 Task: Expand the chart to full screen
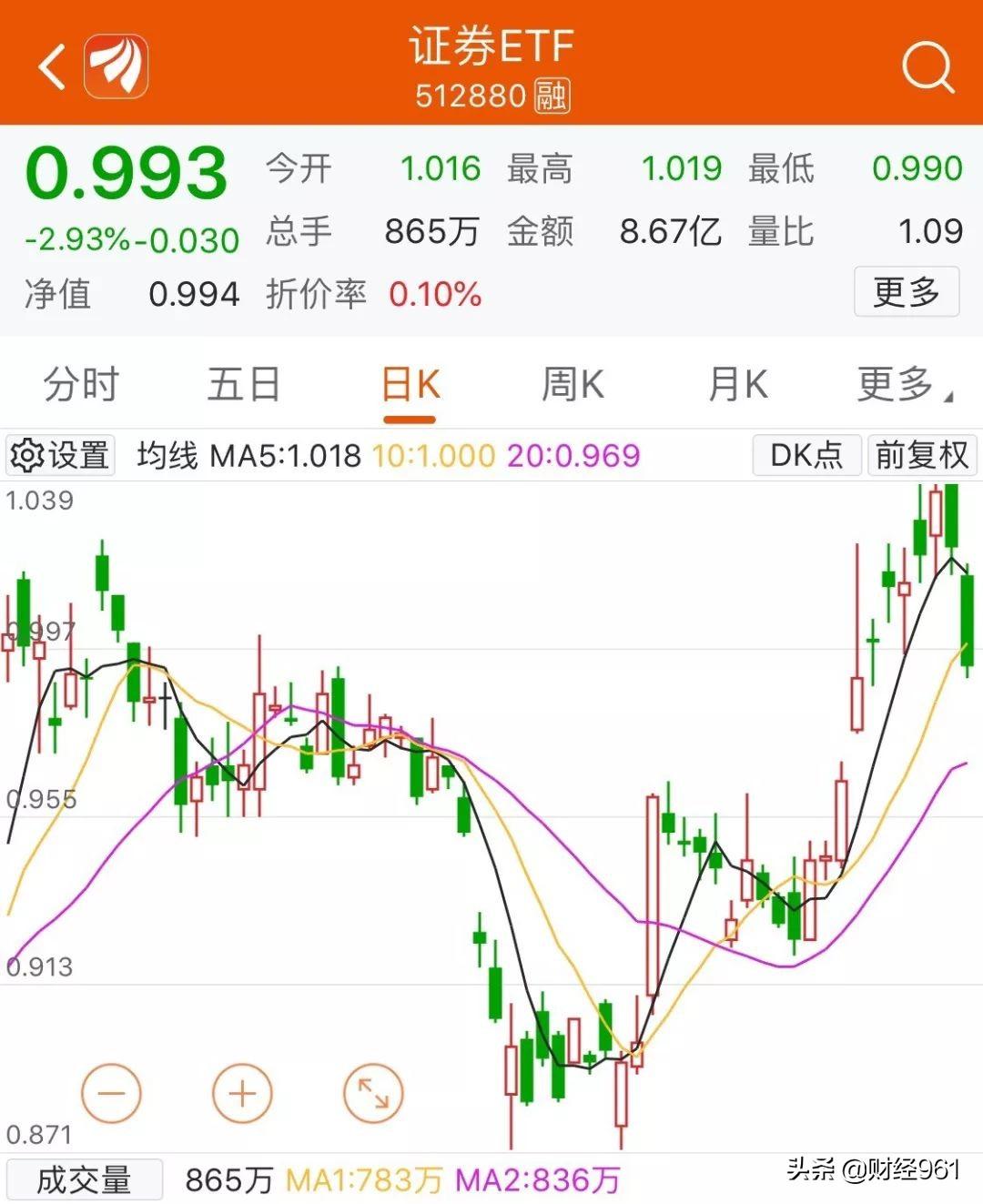pos(373,1093)
